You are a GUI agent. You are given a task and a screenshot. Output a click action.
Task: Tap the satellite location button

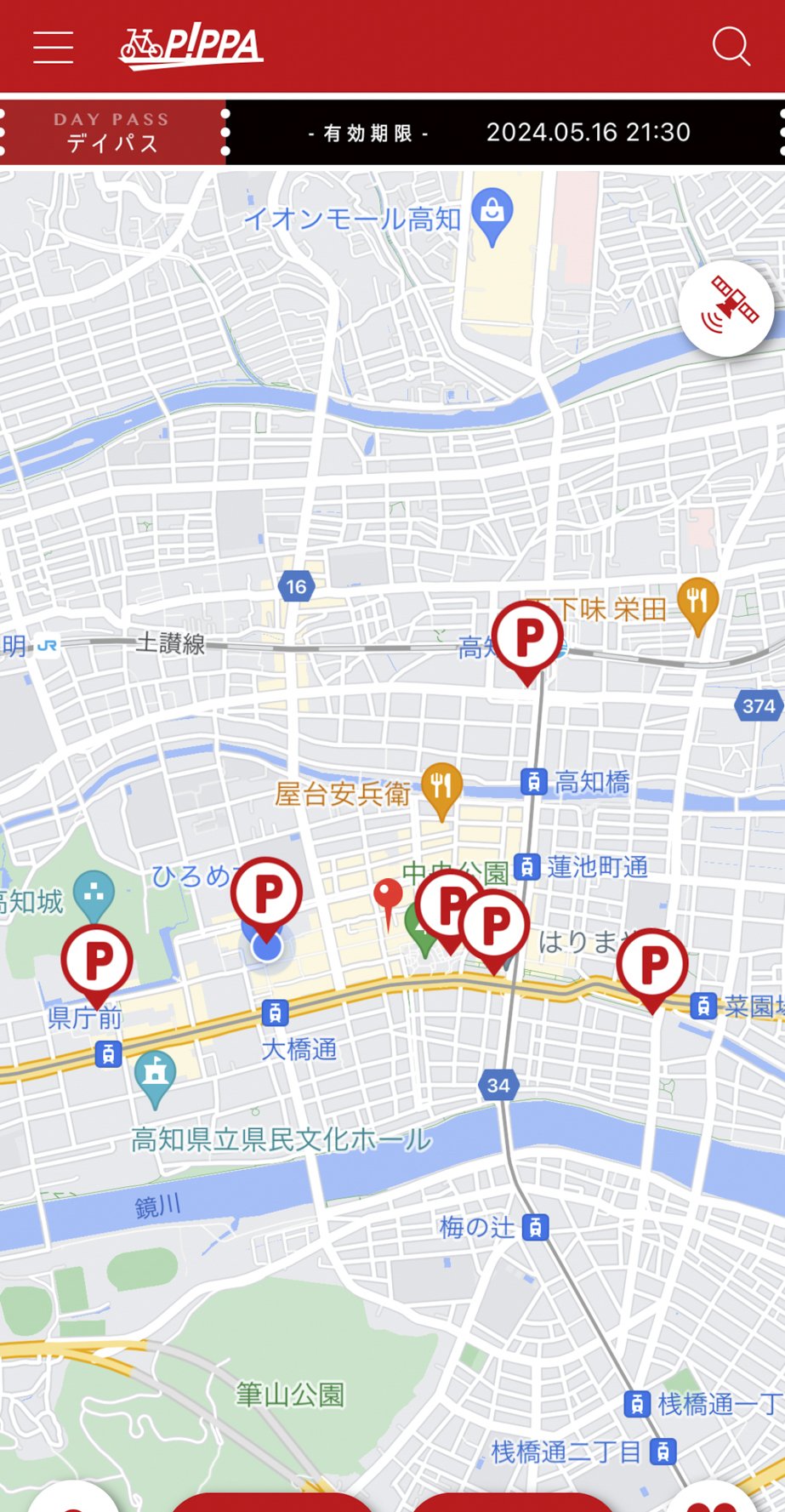(x=727, y=308)
